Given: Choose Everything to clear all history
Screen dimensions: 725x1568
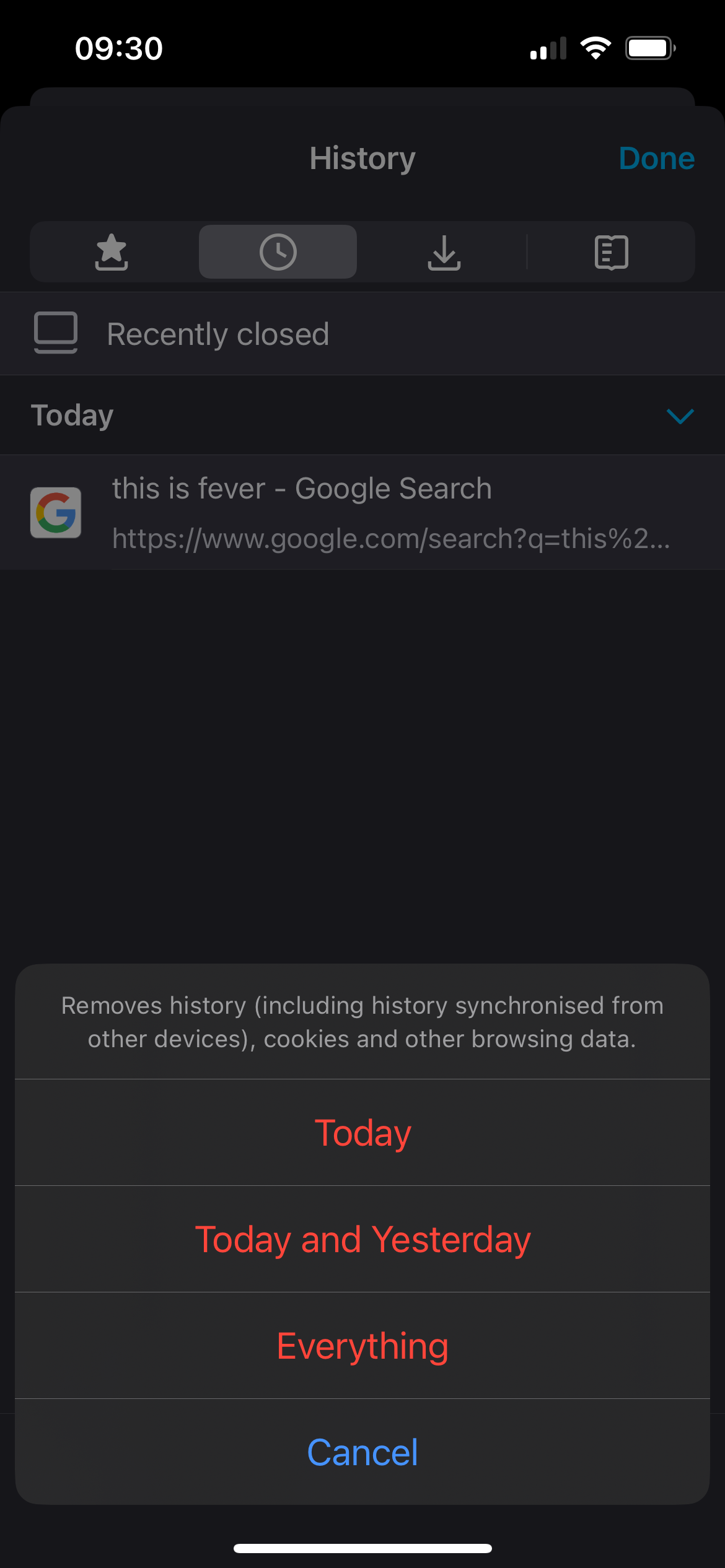Looking at the screenshot, I should point(362,1346).
